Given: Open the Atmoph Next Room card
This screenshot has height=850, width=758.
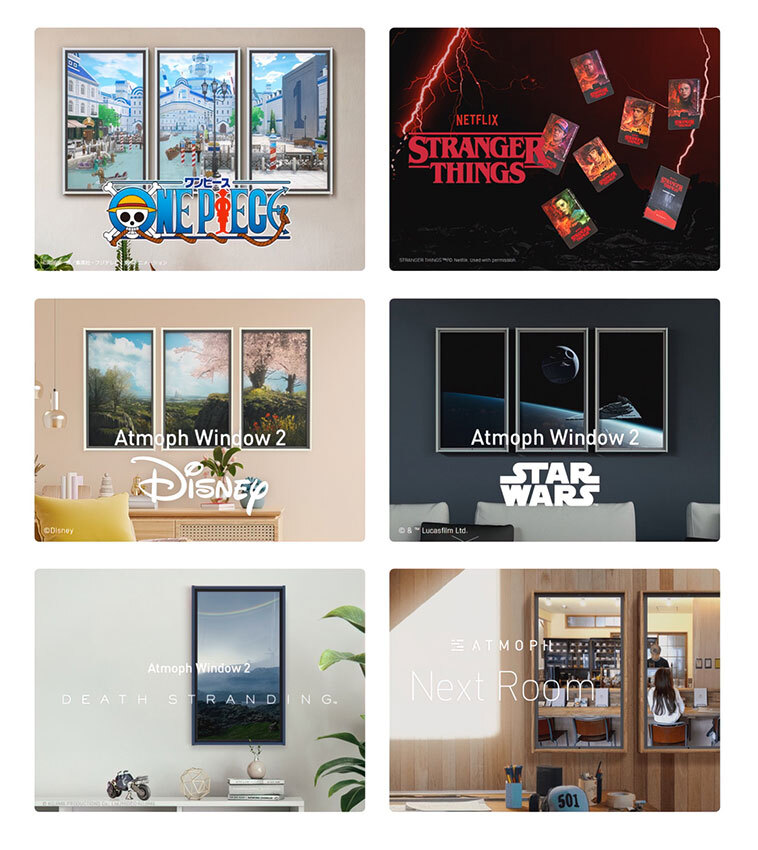Looking at the screenshot, I should point(554,690).
